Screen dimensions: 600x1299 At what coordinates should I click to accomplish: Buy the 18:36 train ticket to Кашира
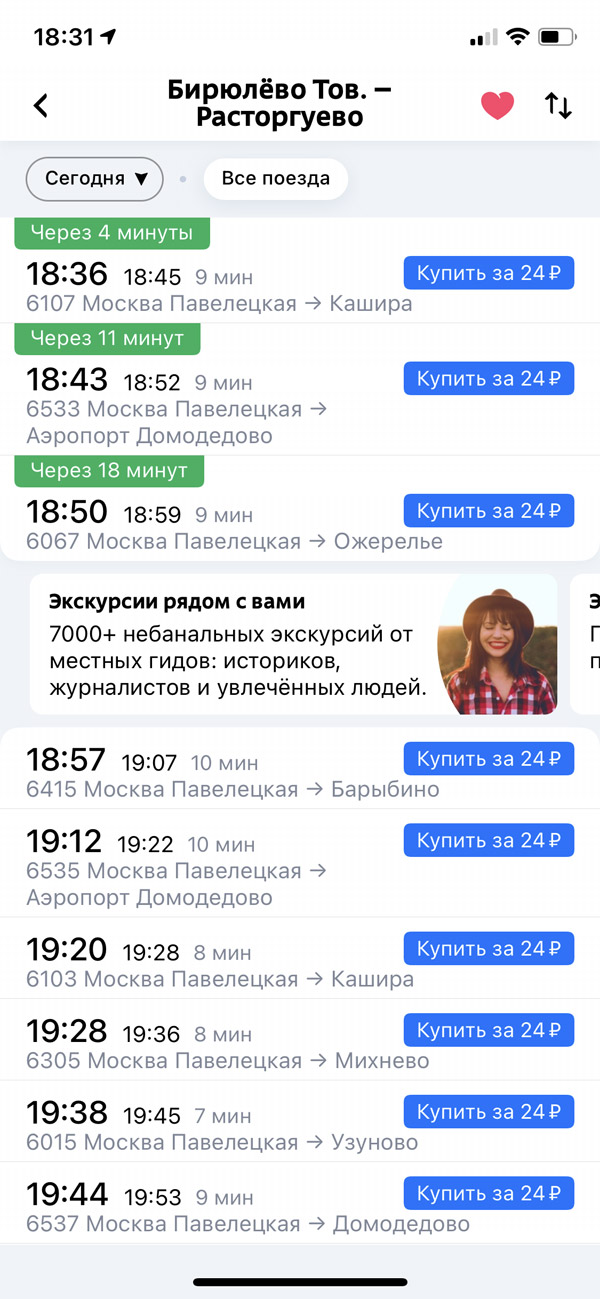pyautogui.click(x=488, y=273)
